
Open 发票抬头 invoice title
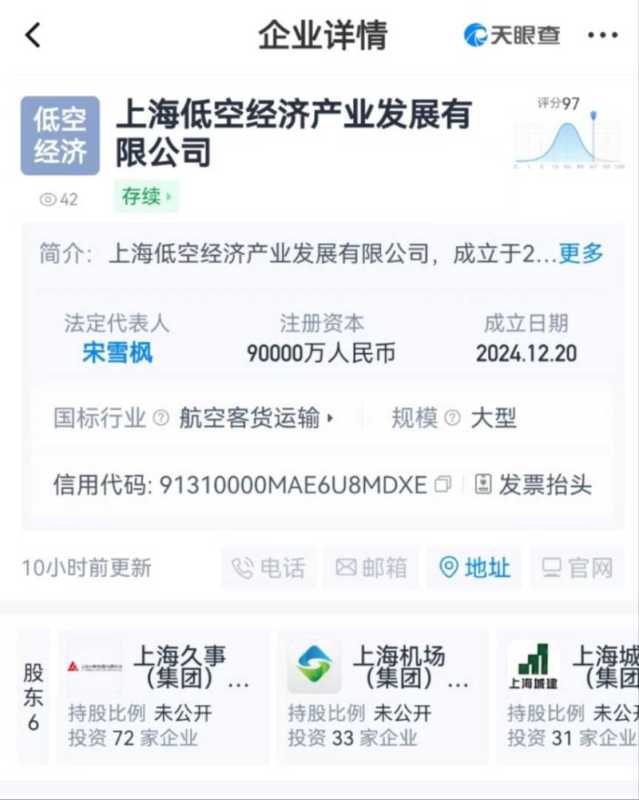tap(533, 485)
